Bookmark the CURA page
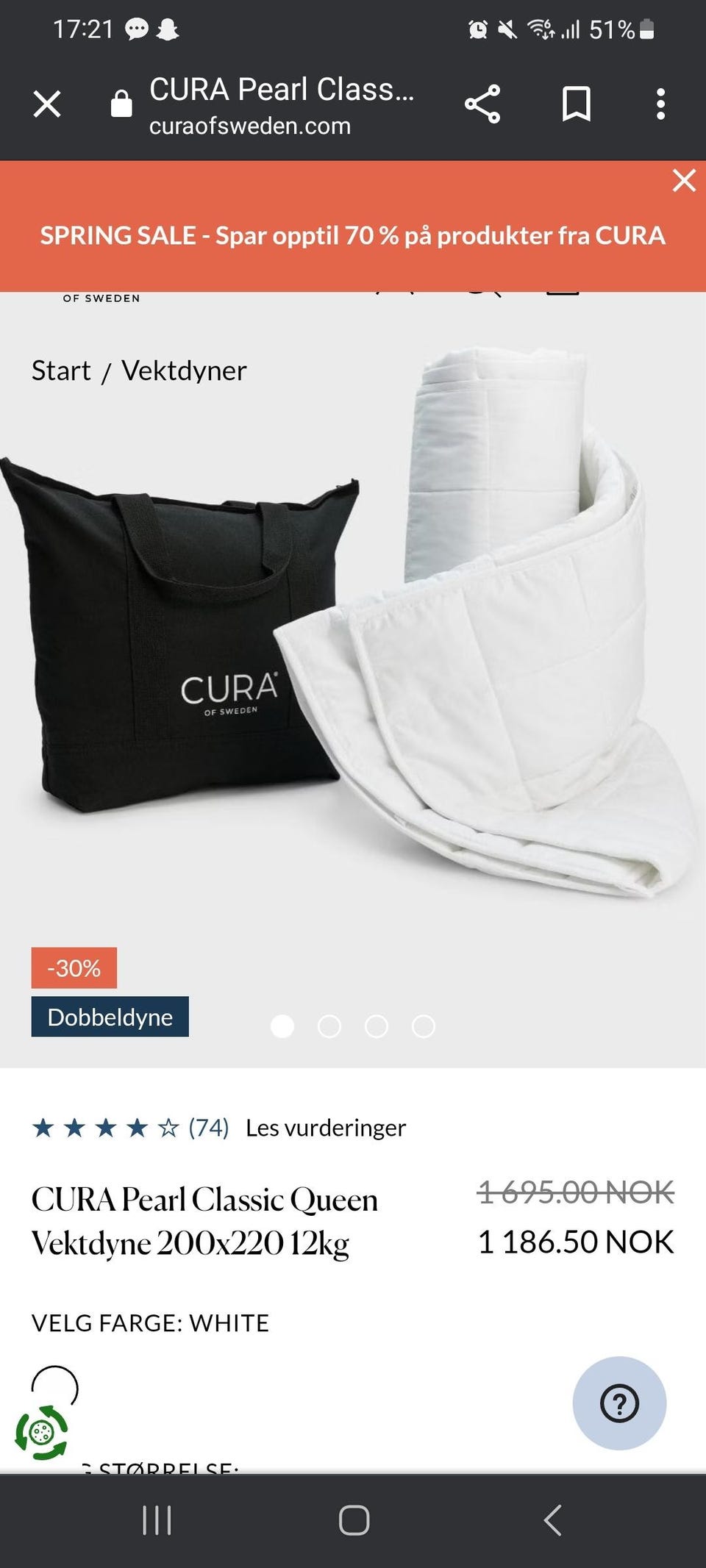 576,104
